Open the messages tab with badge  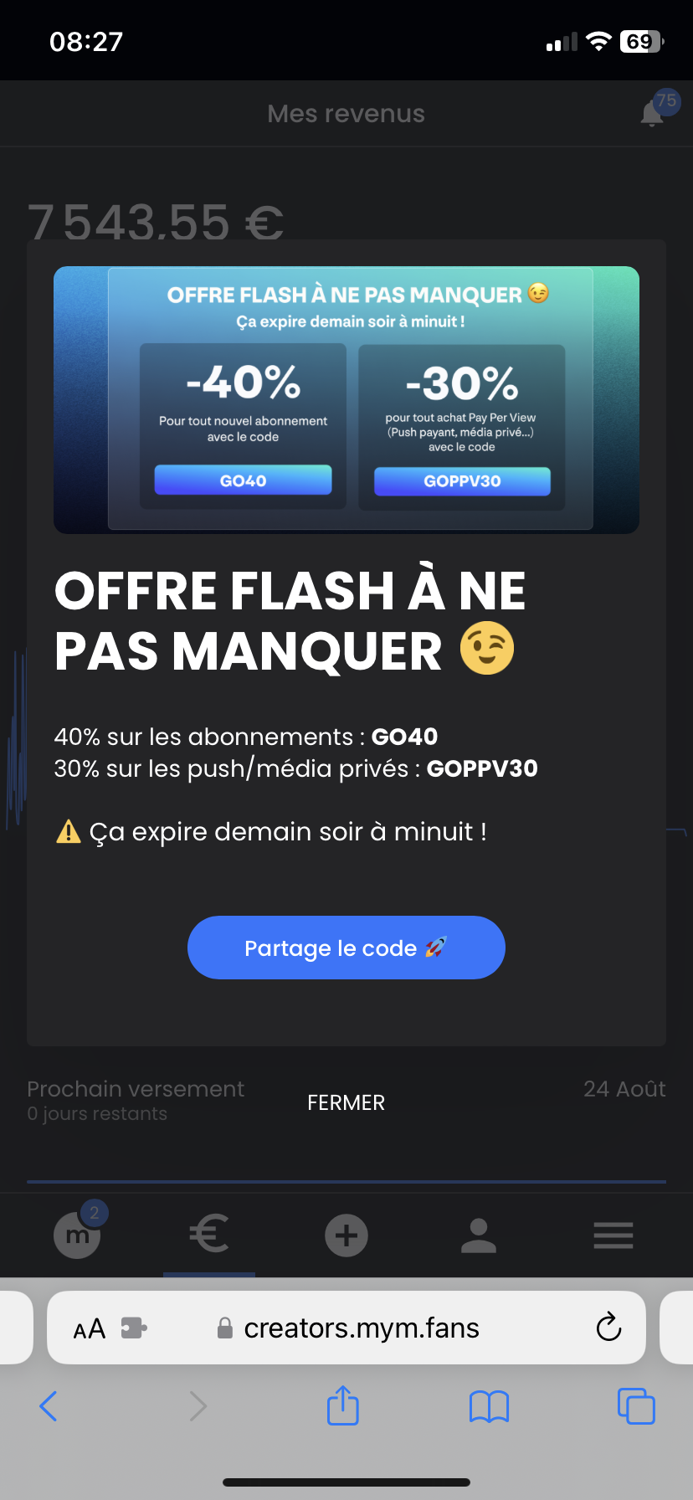[x=77, y=1236]
